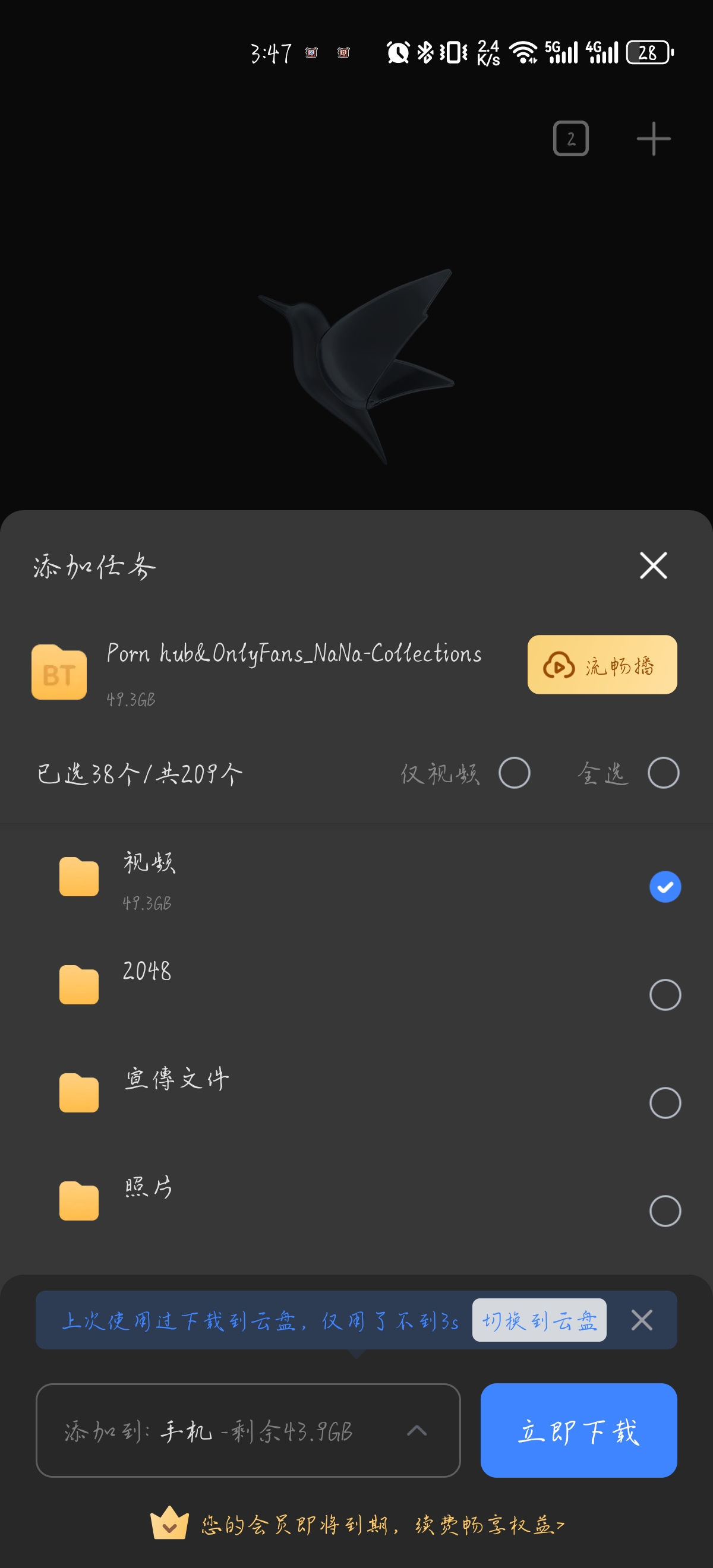713x1568 pixels.
Task: Click the 视频 folder icon
Action: 78,877
